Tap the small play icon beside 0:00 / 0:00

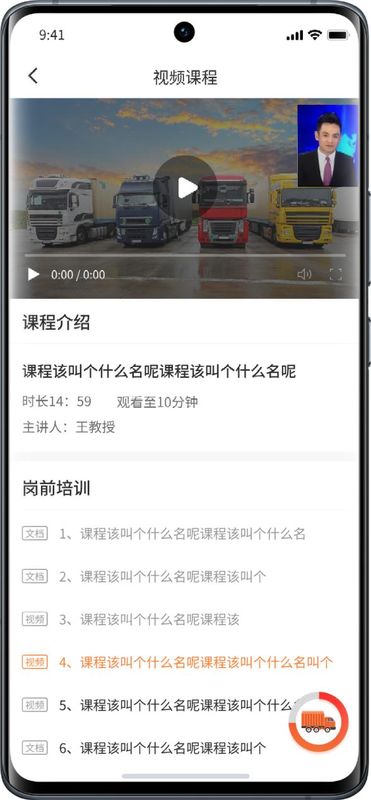coord(34,274)
